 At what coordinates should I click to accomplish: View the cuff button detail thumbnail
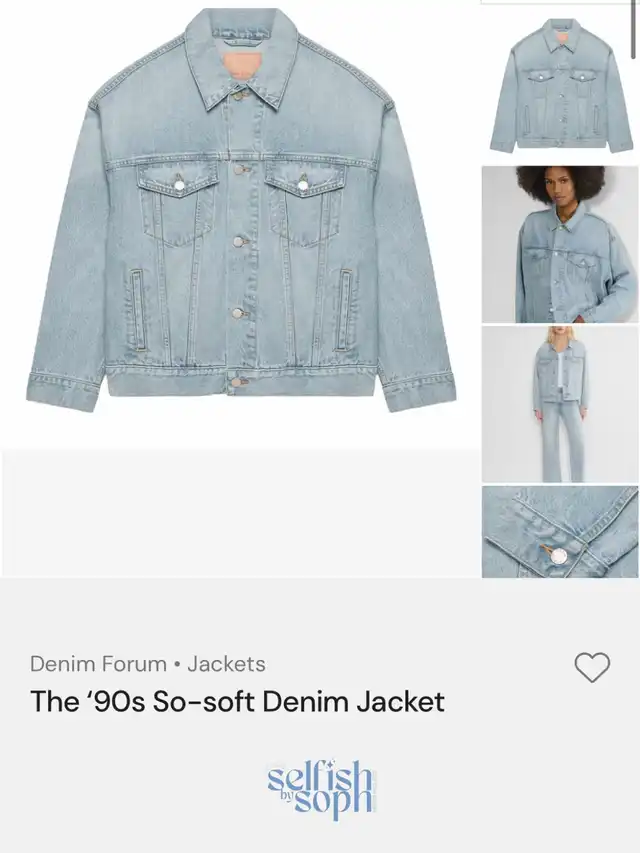[560, 532]
